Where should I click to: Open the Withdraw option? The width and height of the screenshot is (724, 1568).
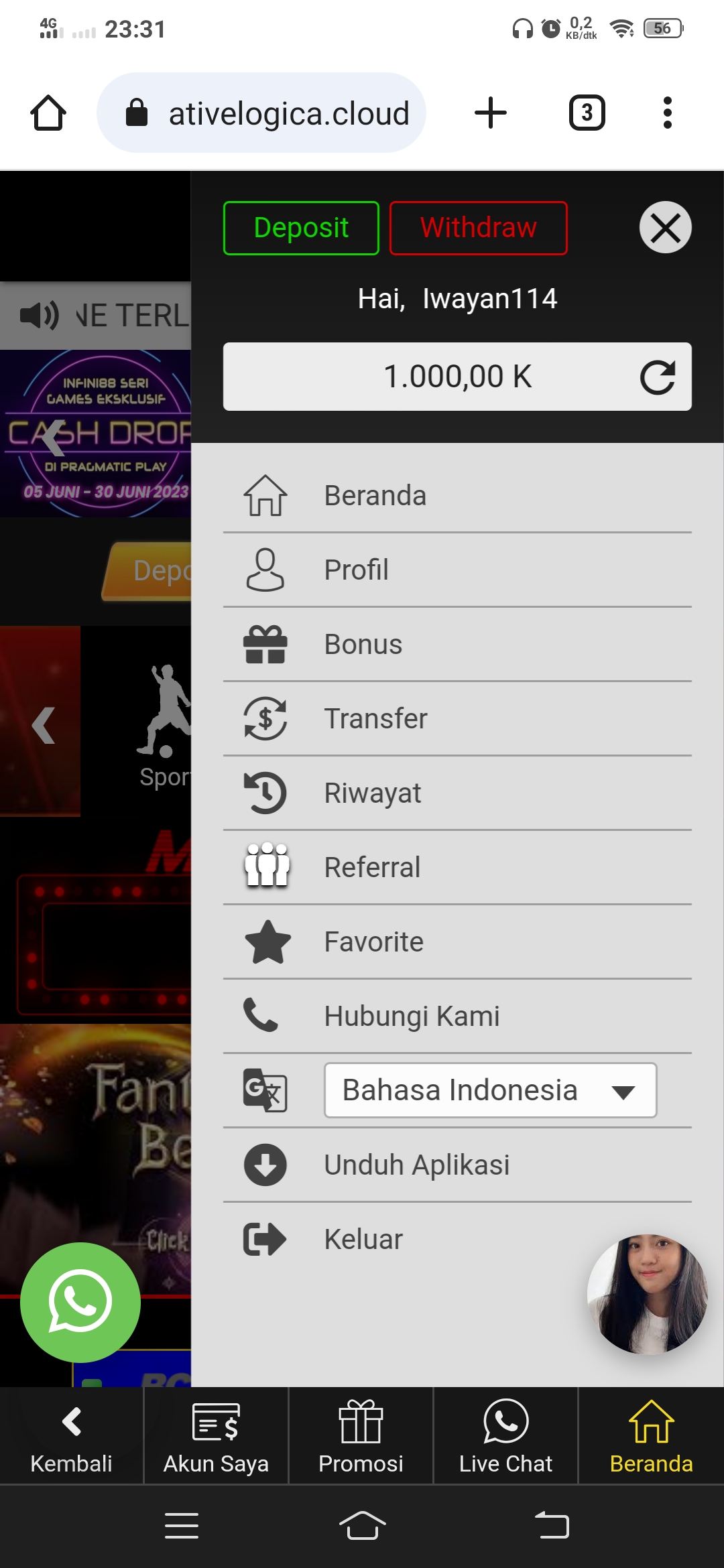[478, 228]
